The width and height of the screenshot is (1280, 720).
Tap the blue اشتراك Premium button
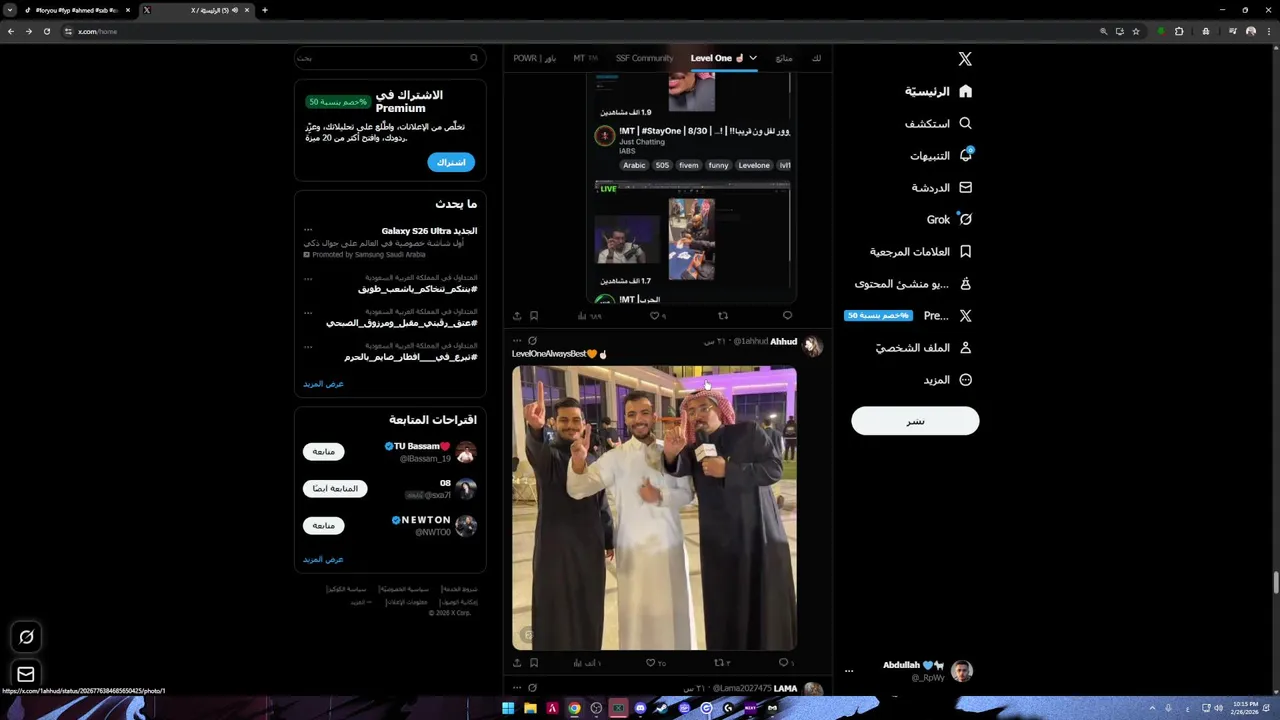pos(451,162)
